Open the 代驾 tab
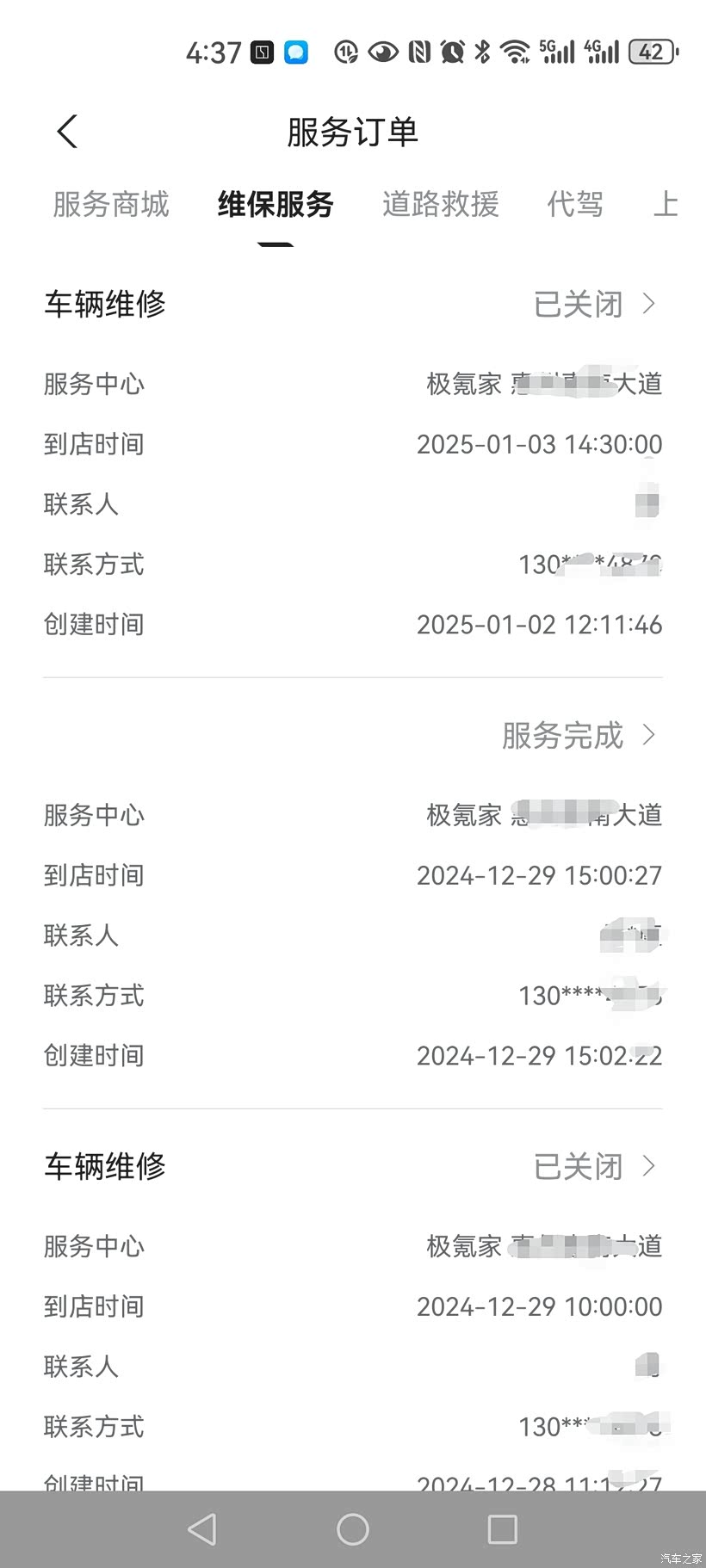 point(574,205)
